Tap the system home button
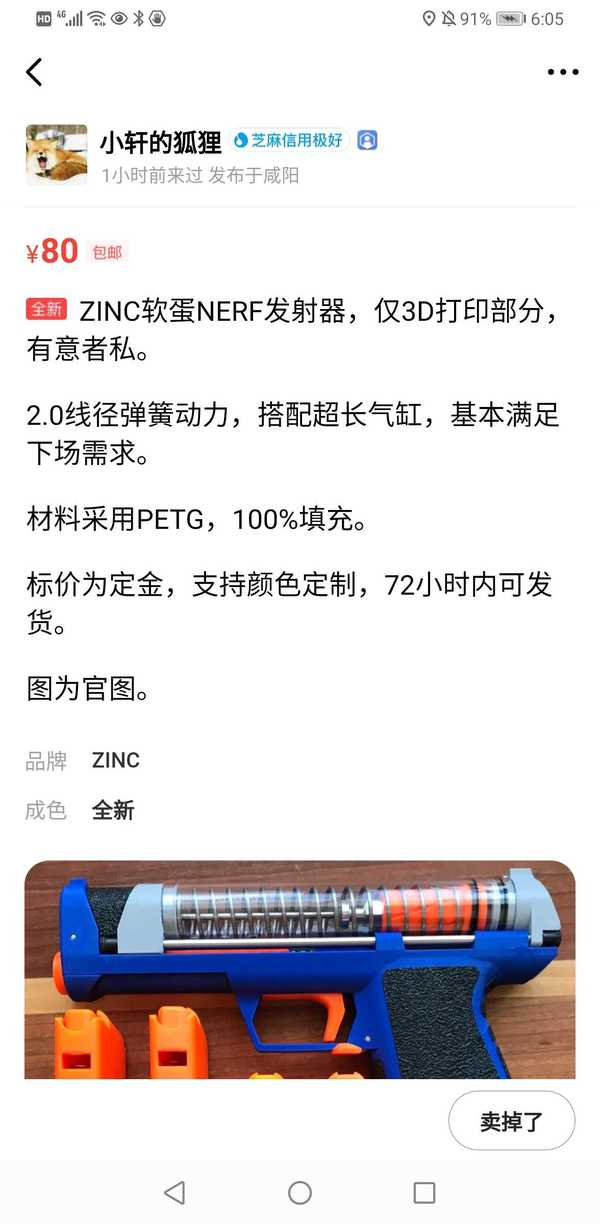Viewport: 600px width, 1224px height. [300, 1192]
